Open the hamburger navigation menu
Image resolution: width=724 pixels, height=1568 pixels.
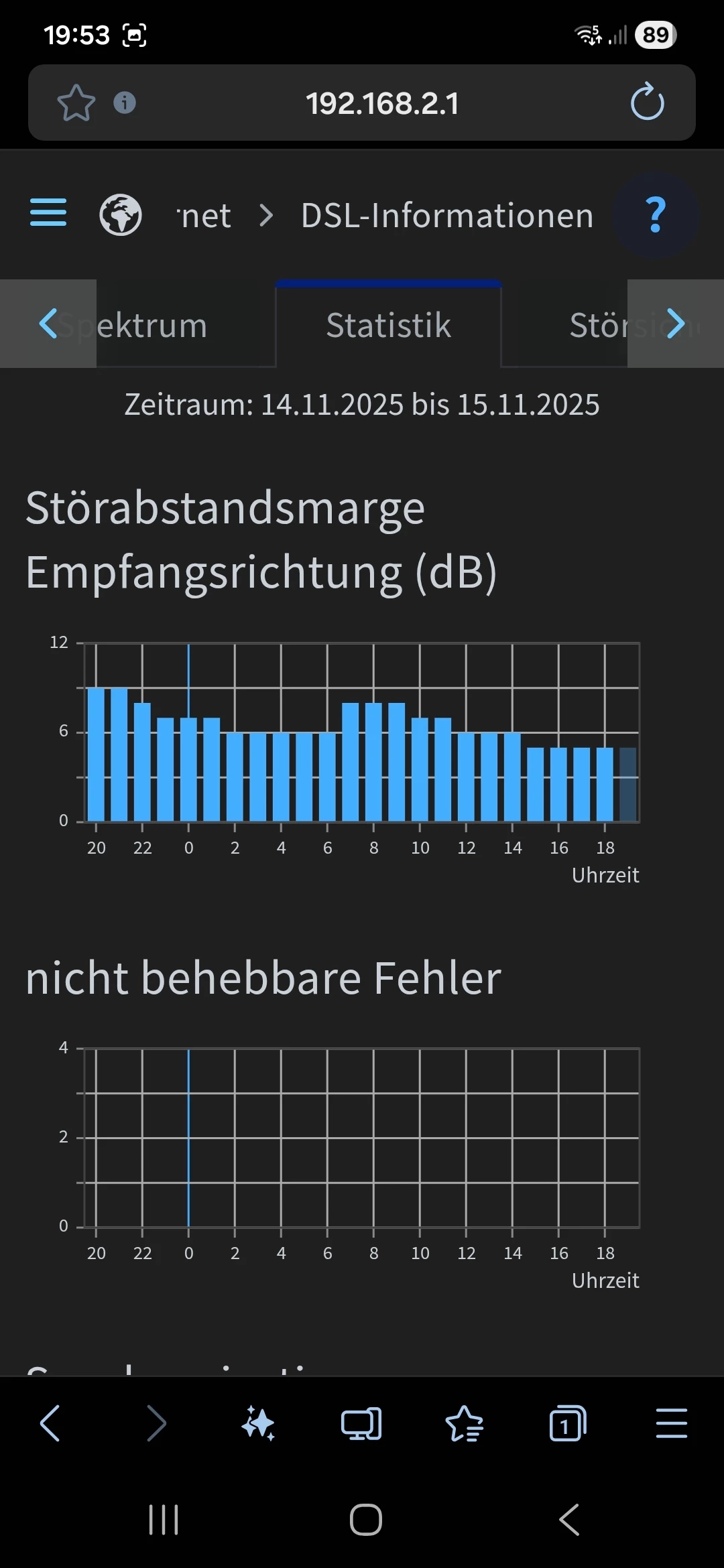coord(48,213)
